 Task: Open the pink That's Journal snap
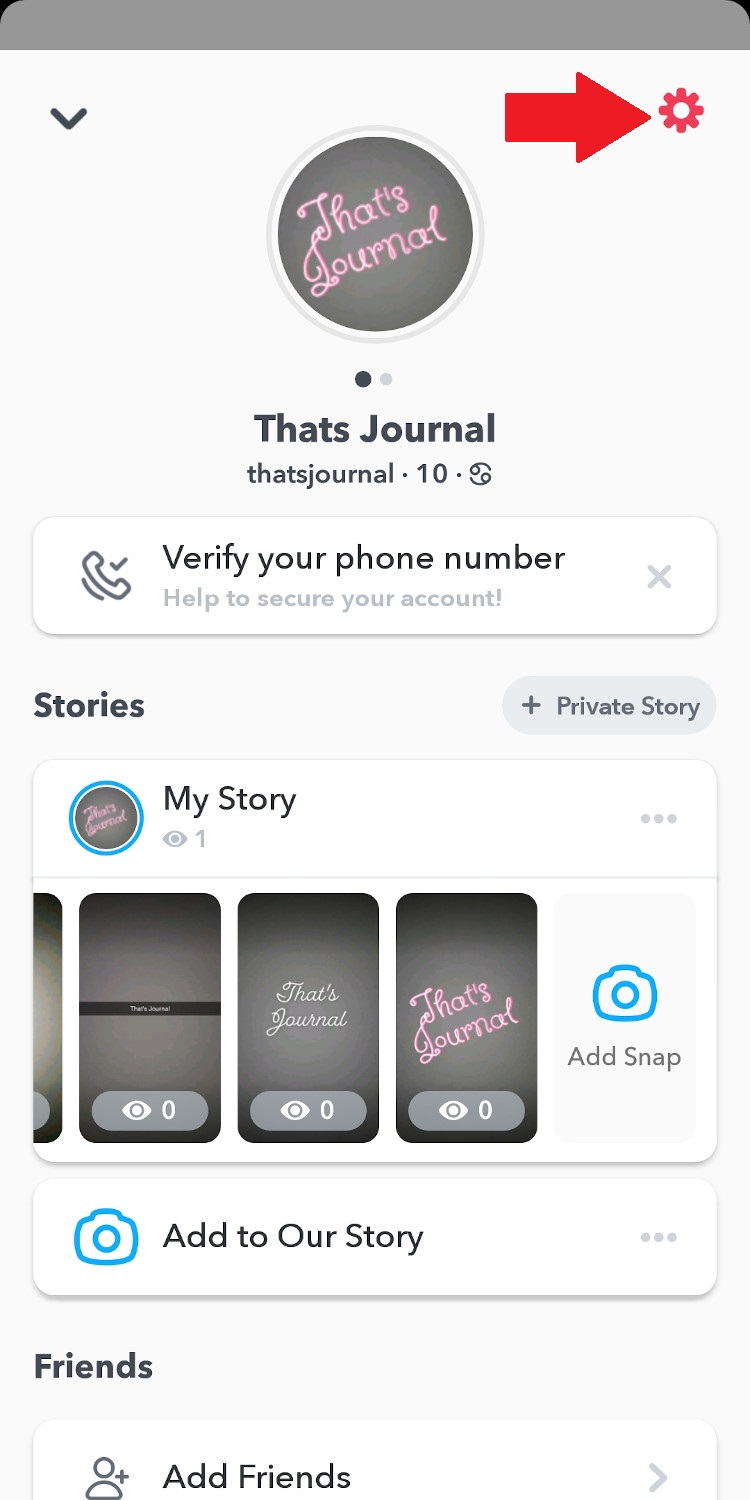467,1018
